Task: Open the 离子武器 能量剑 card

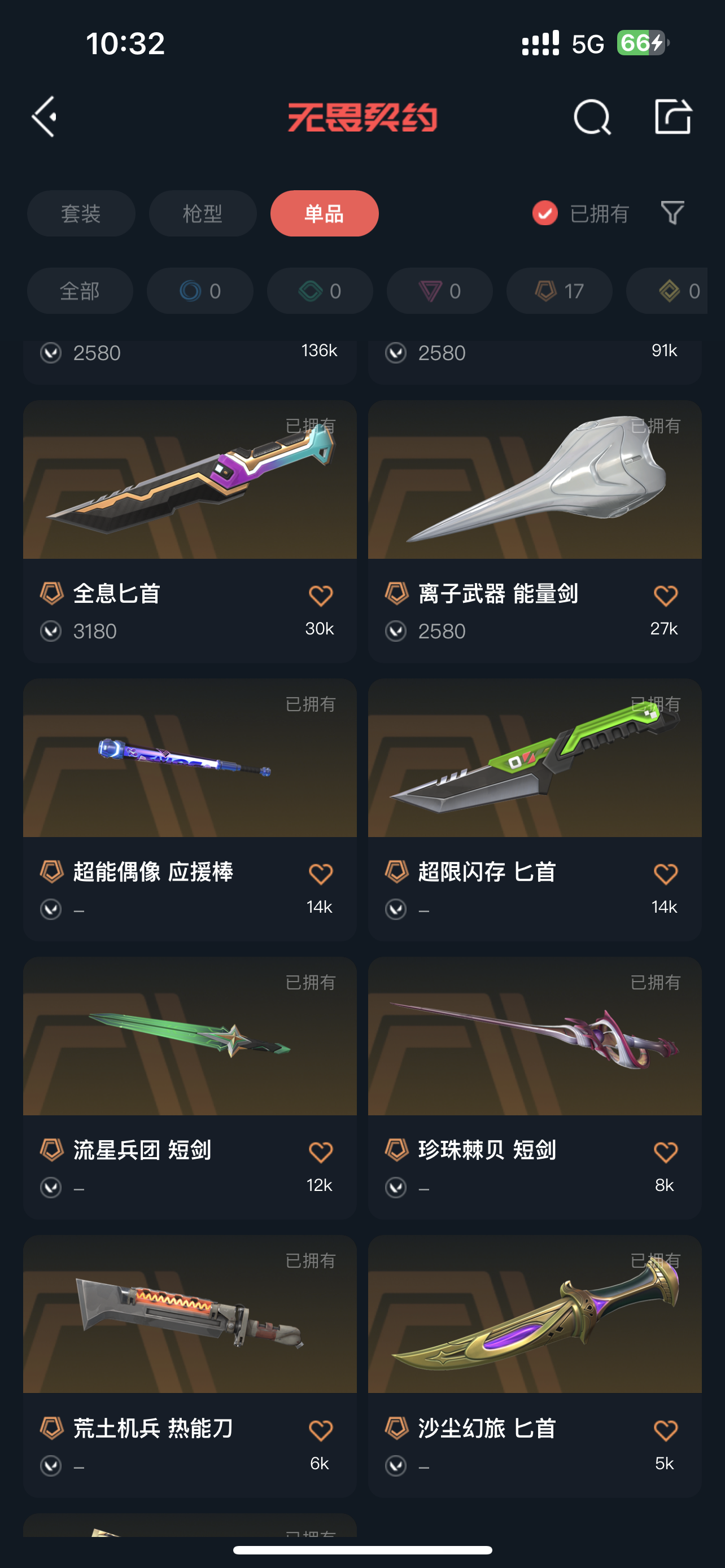Action: pos(535,481)
